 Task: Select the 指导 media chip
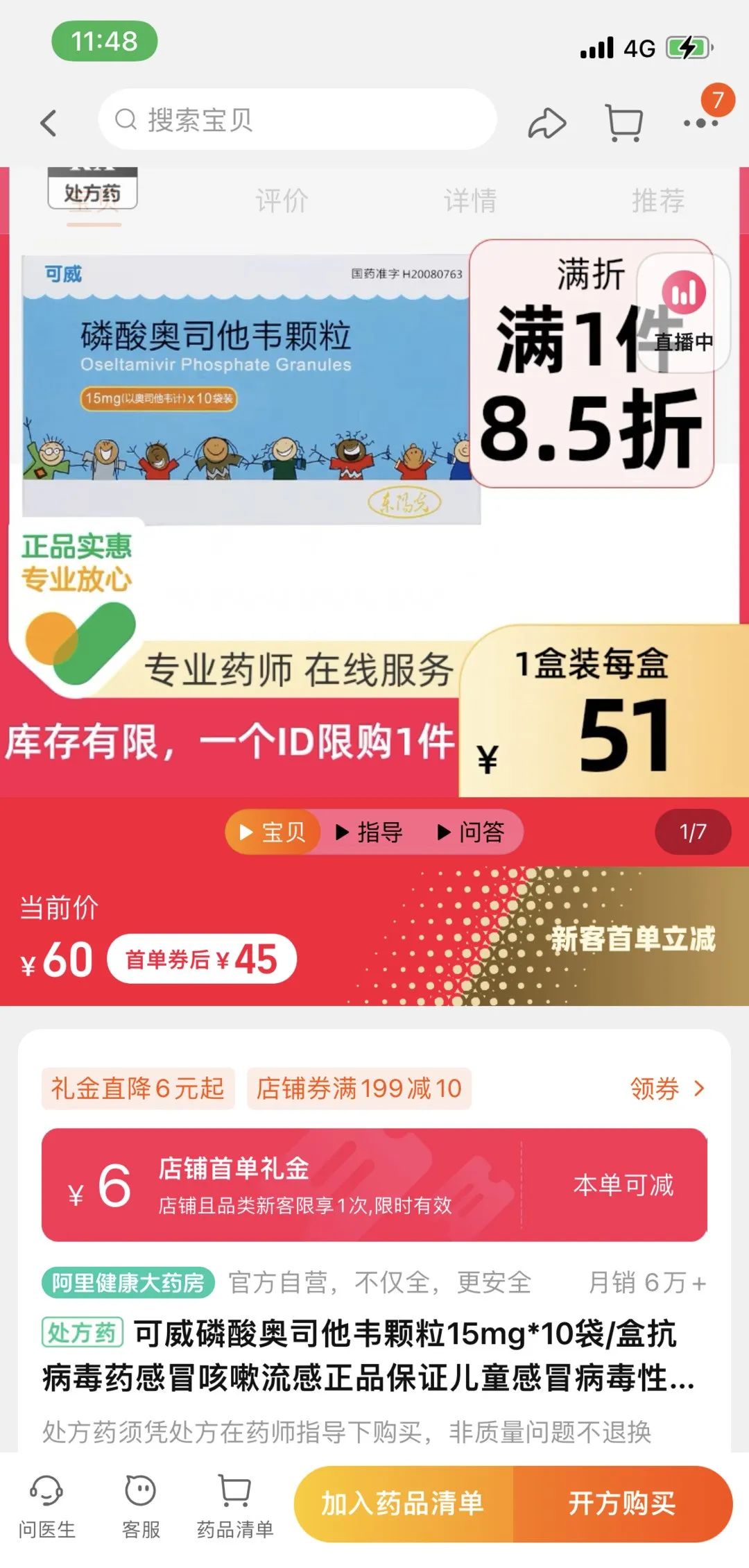tap(369, 832)
